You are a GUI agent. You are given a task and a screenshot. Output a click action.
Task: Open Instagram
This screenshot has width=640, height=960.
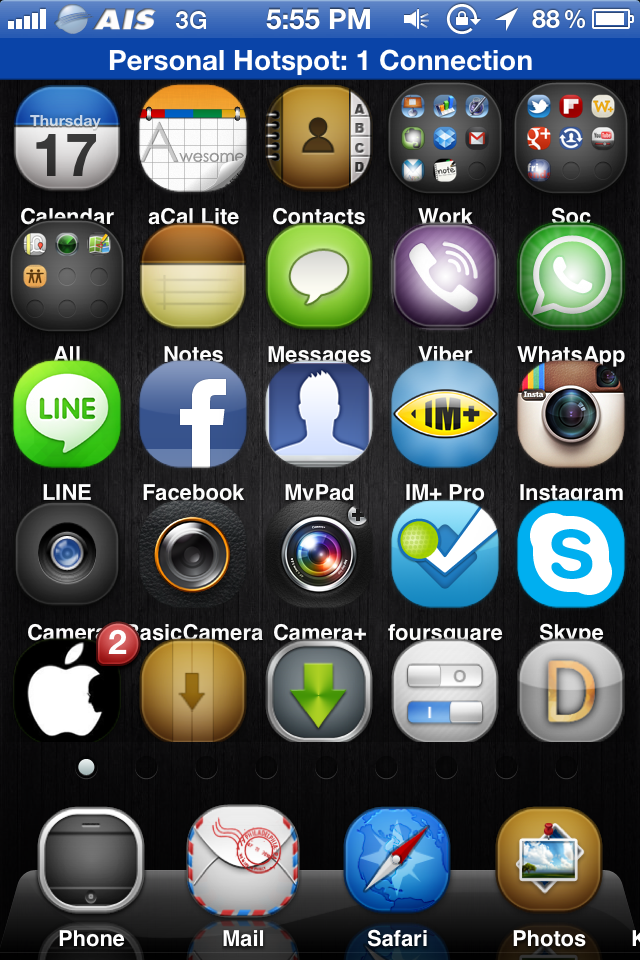coord(571,414)
